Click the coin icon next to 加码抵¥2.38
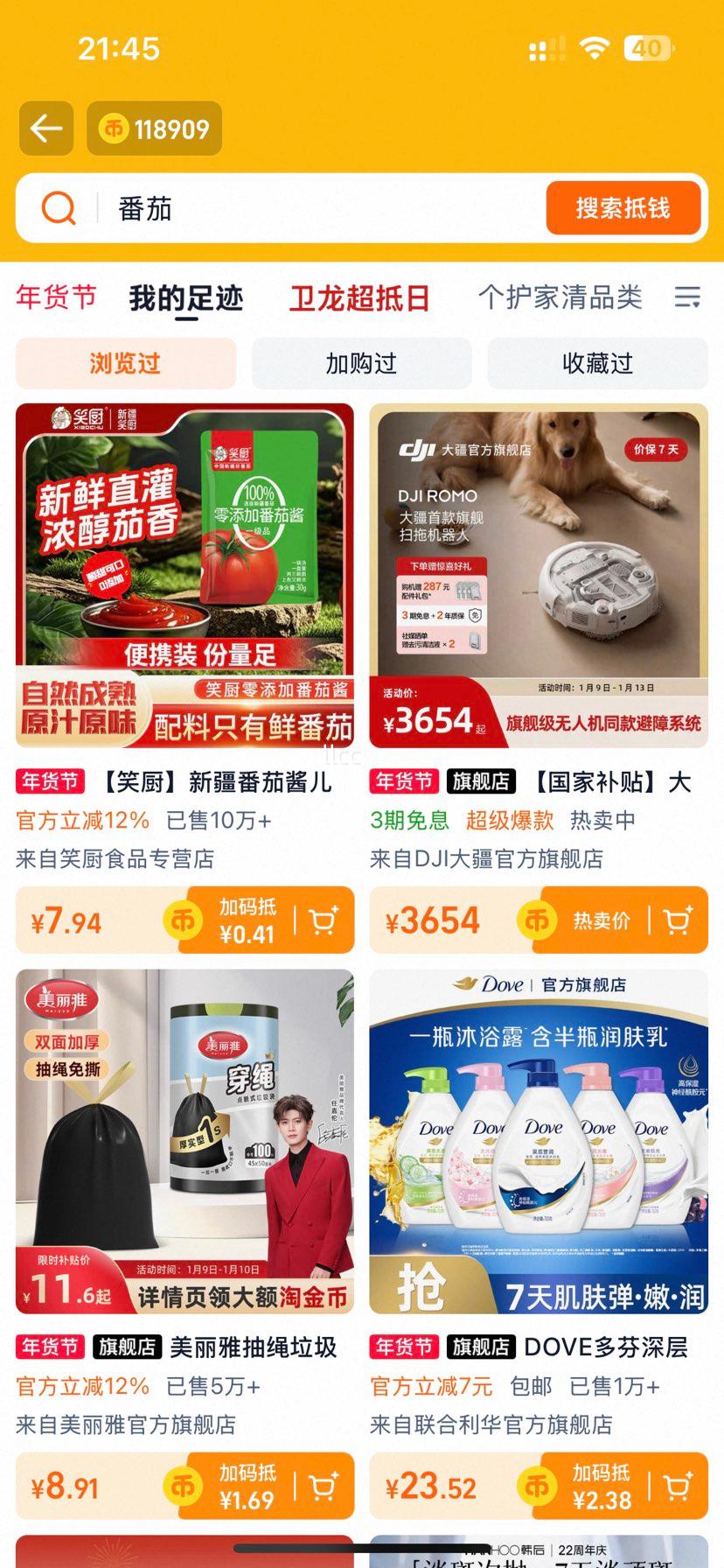The width and height of the screenshot is (724, 1568). [537, 1486]
